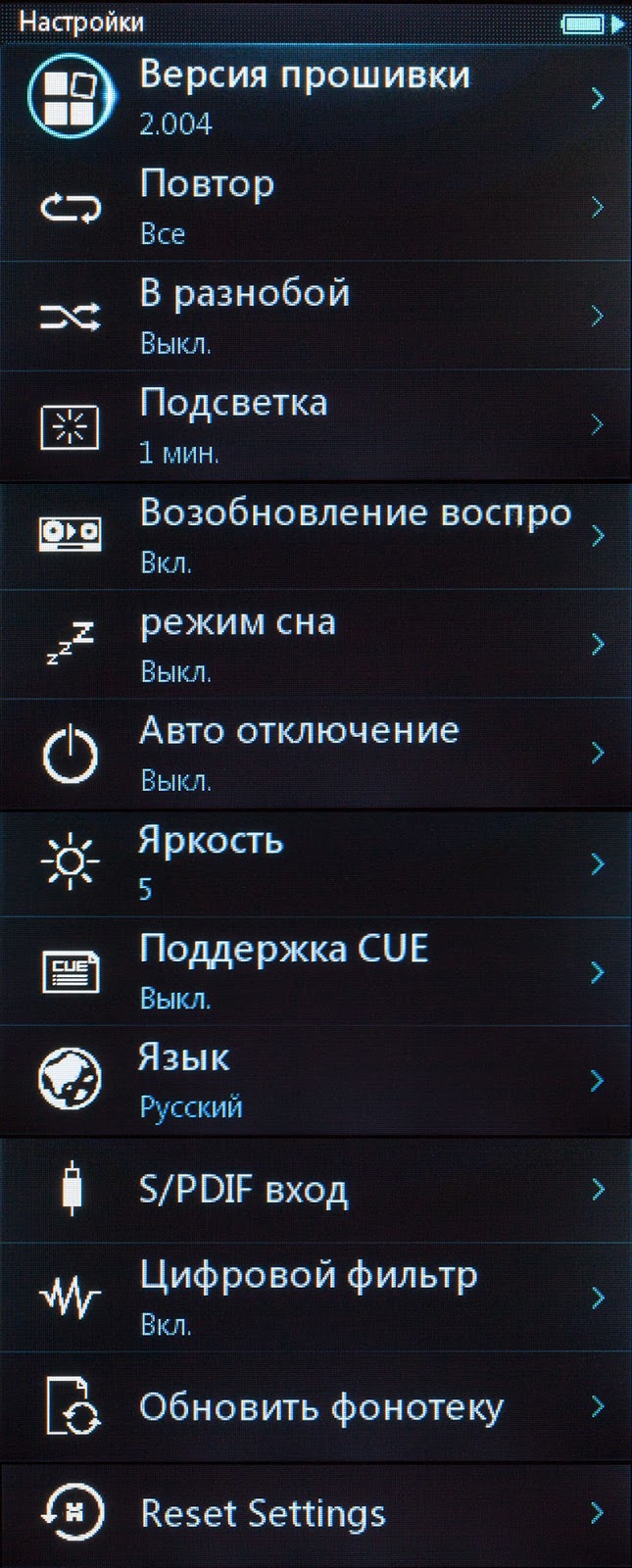The height and width of the screenshot is (1568, 632).
Task: Open the В разнобой shuffle option
Action: 314,316
